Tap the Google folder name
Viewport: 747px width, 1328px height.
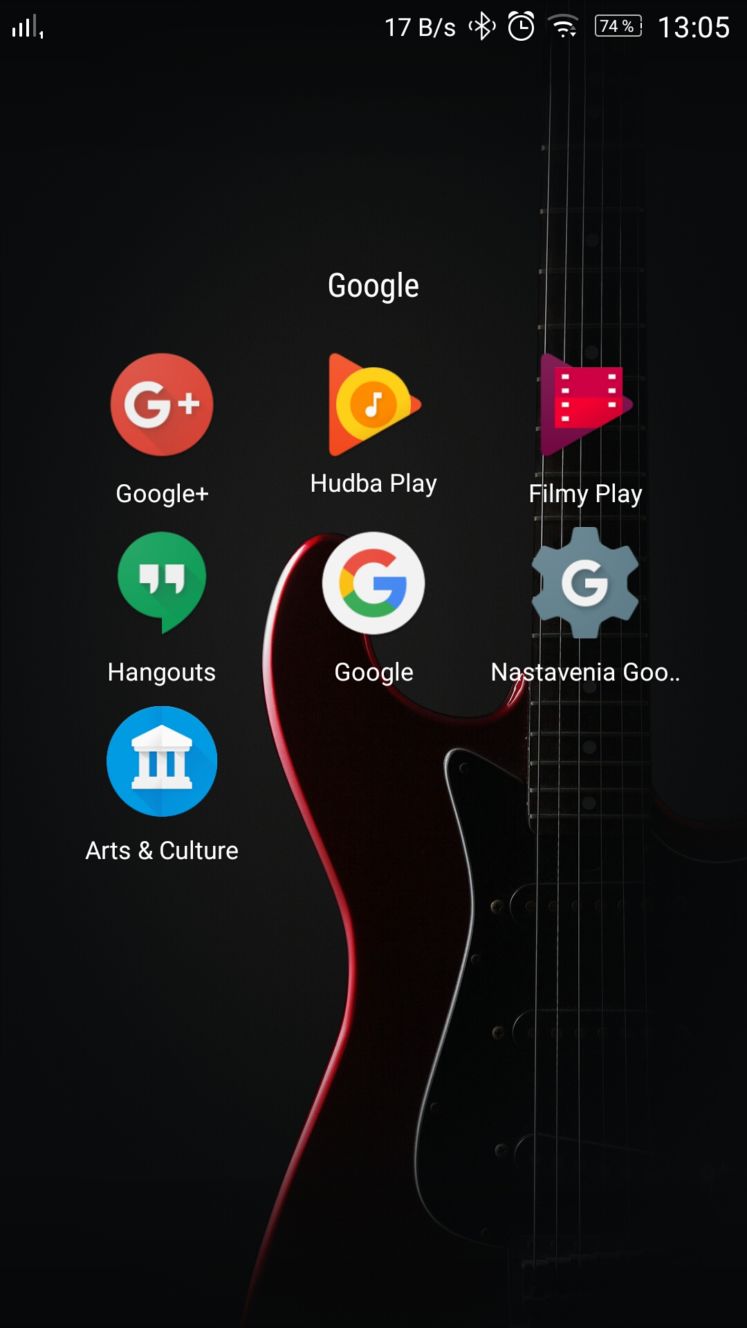(373, 286)
